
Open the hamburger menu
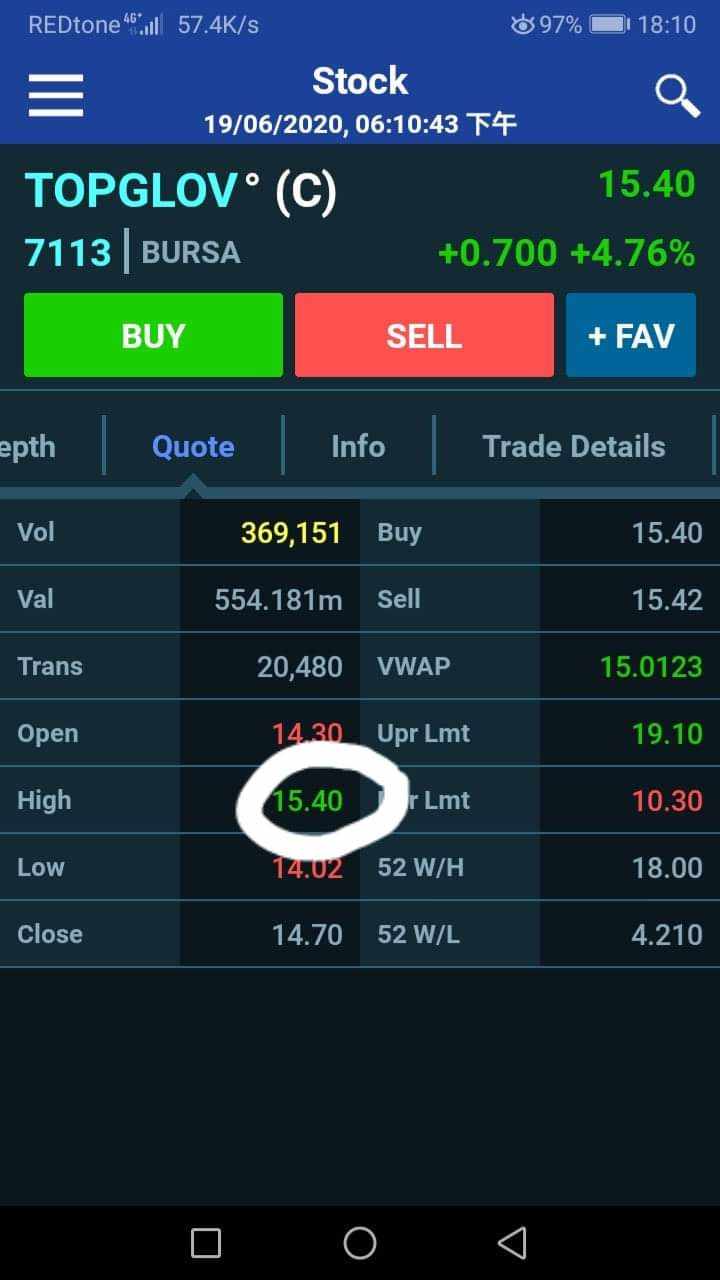pyautogui.click(x=56, y=97)
